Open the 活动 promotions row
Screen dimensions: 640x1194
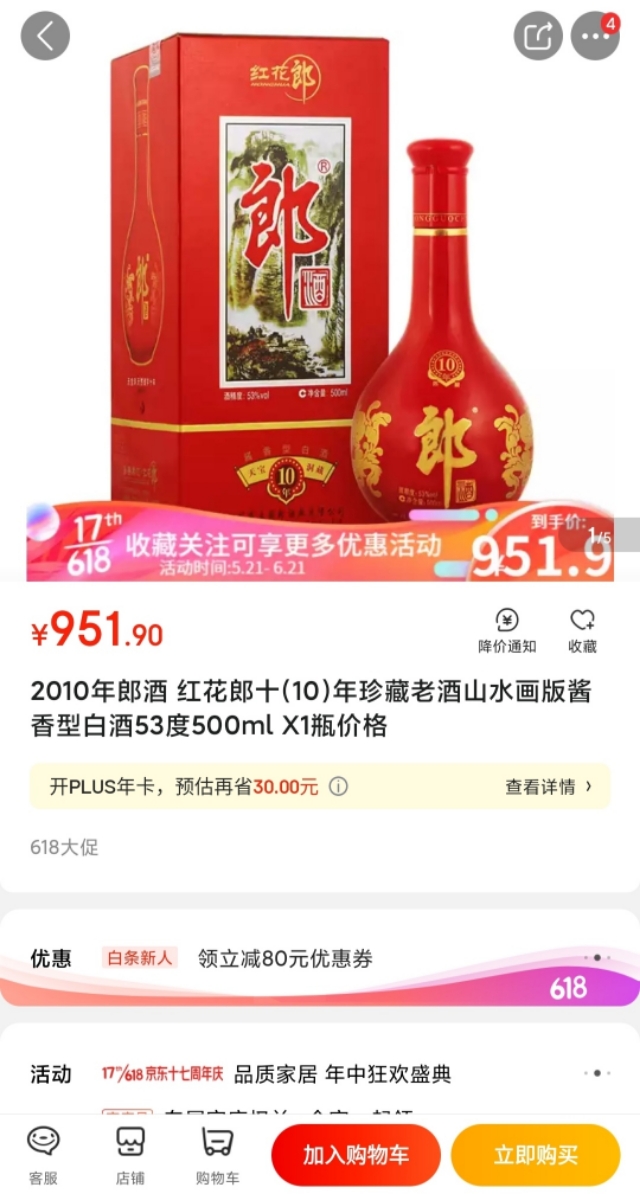pos(320,1074)
